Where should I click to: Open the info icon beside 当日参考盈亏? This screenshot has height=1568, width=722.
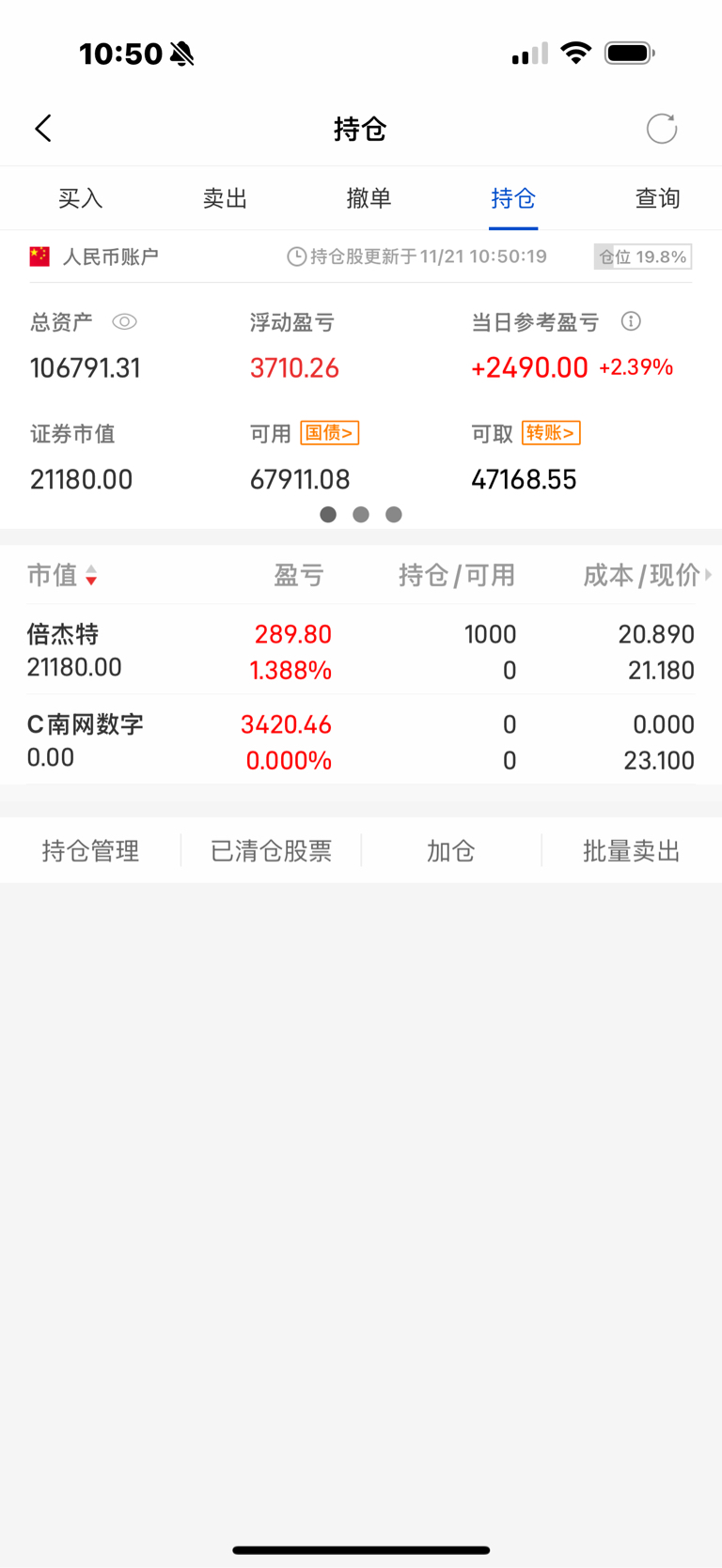631,321
